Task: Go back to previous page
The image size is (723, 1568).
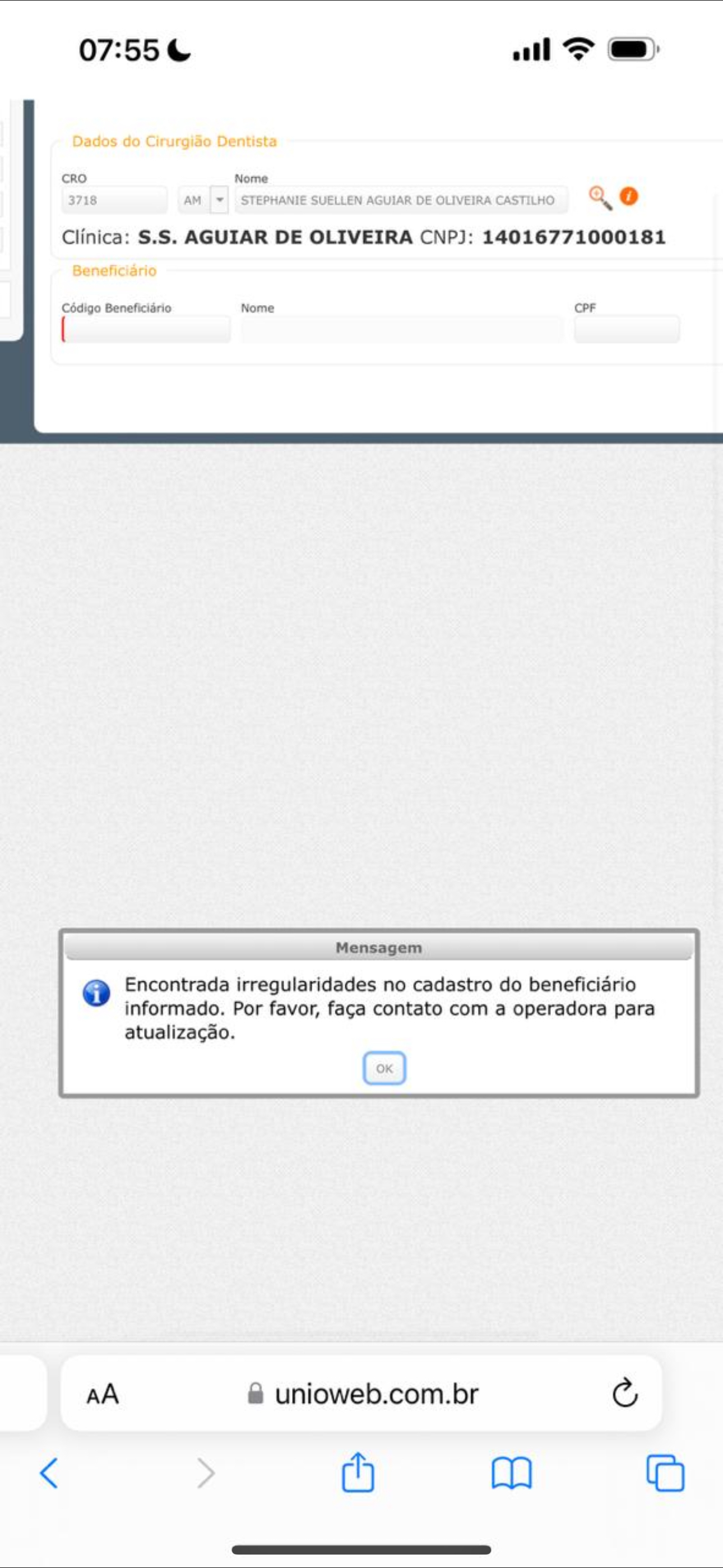Action: pyautogui.click(x=49, y=1474)
